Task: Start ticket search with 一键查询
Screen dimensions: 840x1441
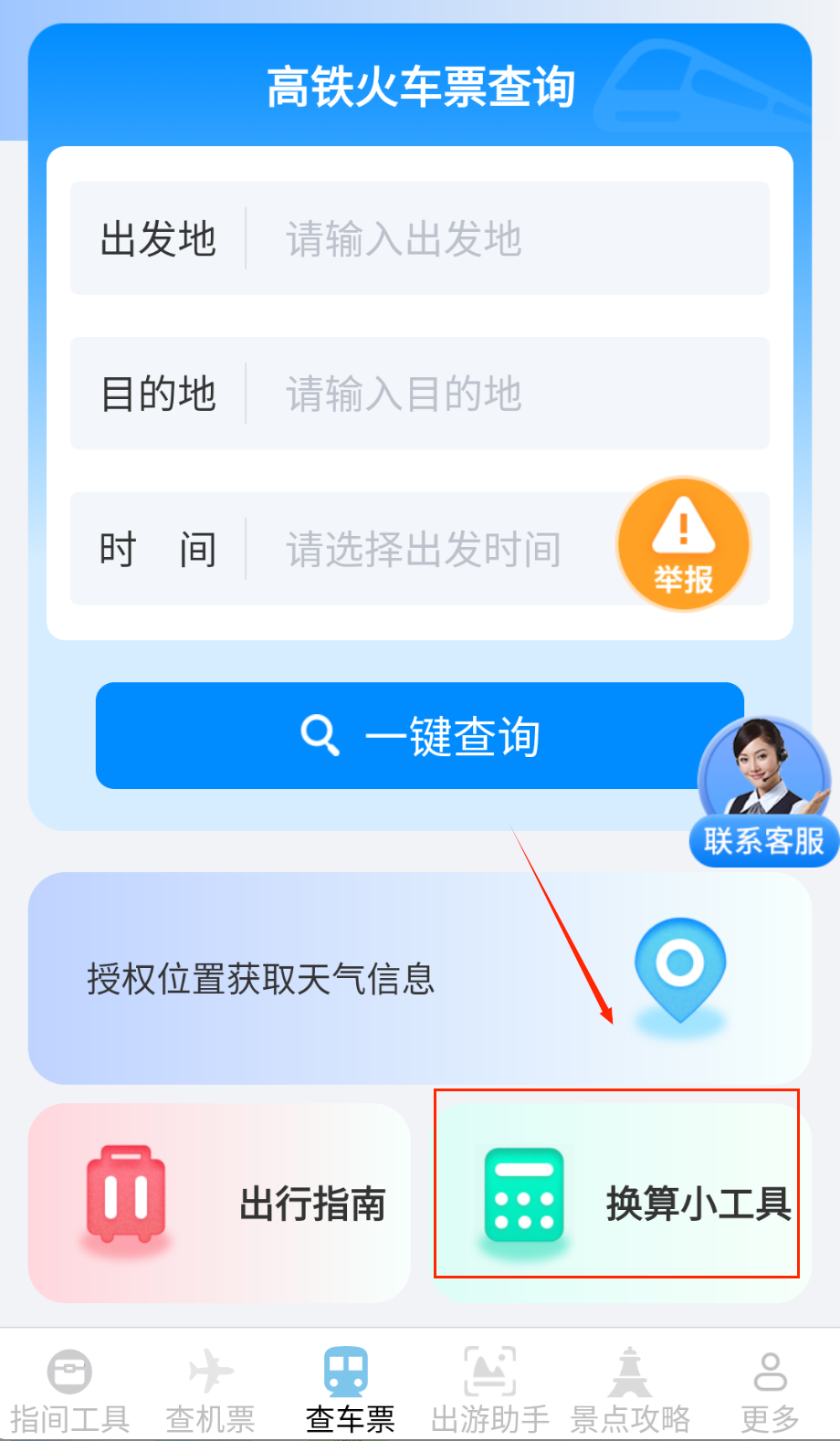Action: [x=420, y=736]
